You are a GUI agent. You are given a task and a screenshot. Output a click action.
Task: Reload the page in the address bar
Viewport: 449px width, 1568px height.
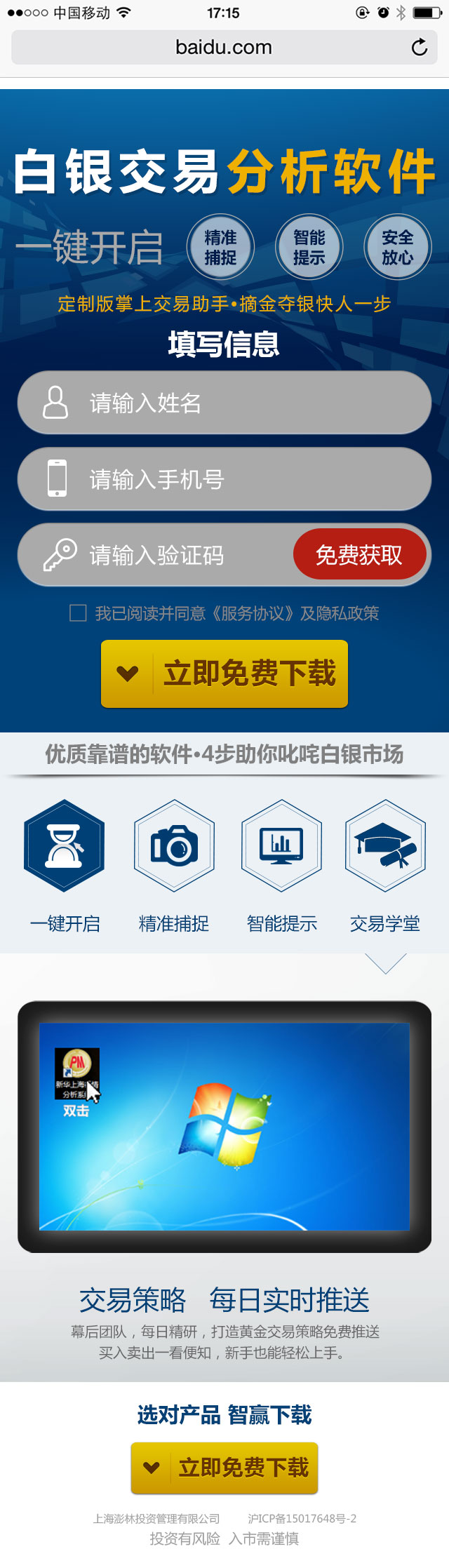419,48
